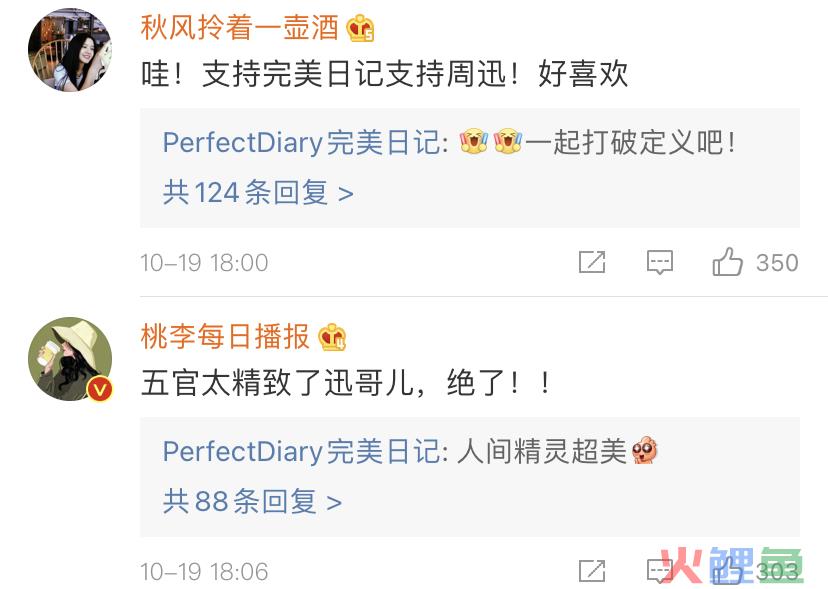Open the avatar of 桃李每日播报
The image size is (828, 589).
[69, 358]
